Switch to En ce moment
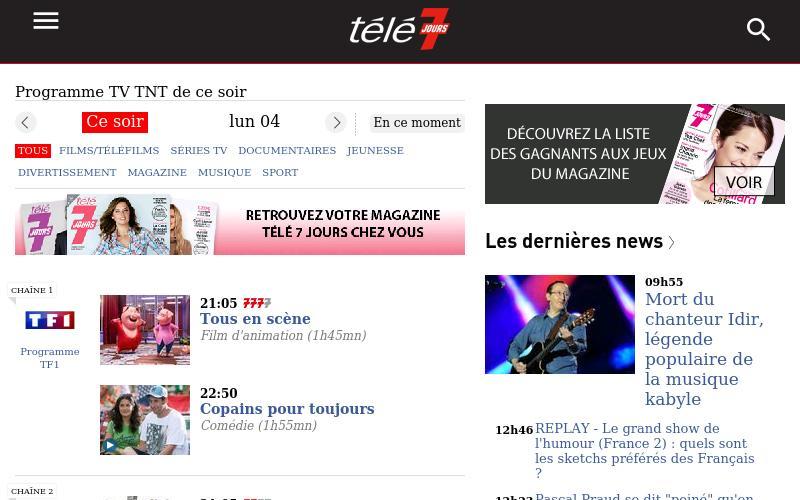 (417, 123)
